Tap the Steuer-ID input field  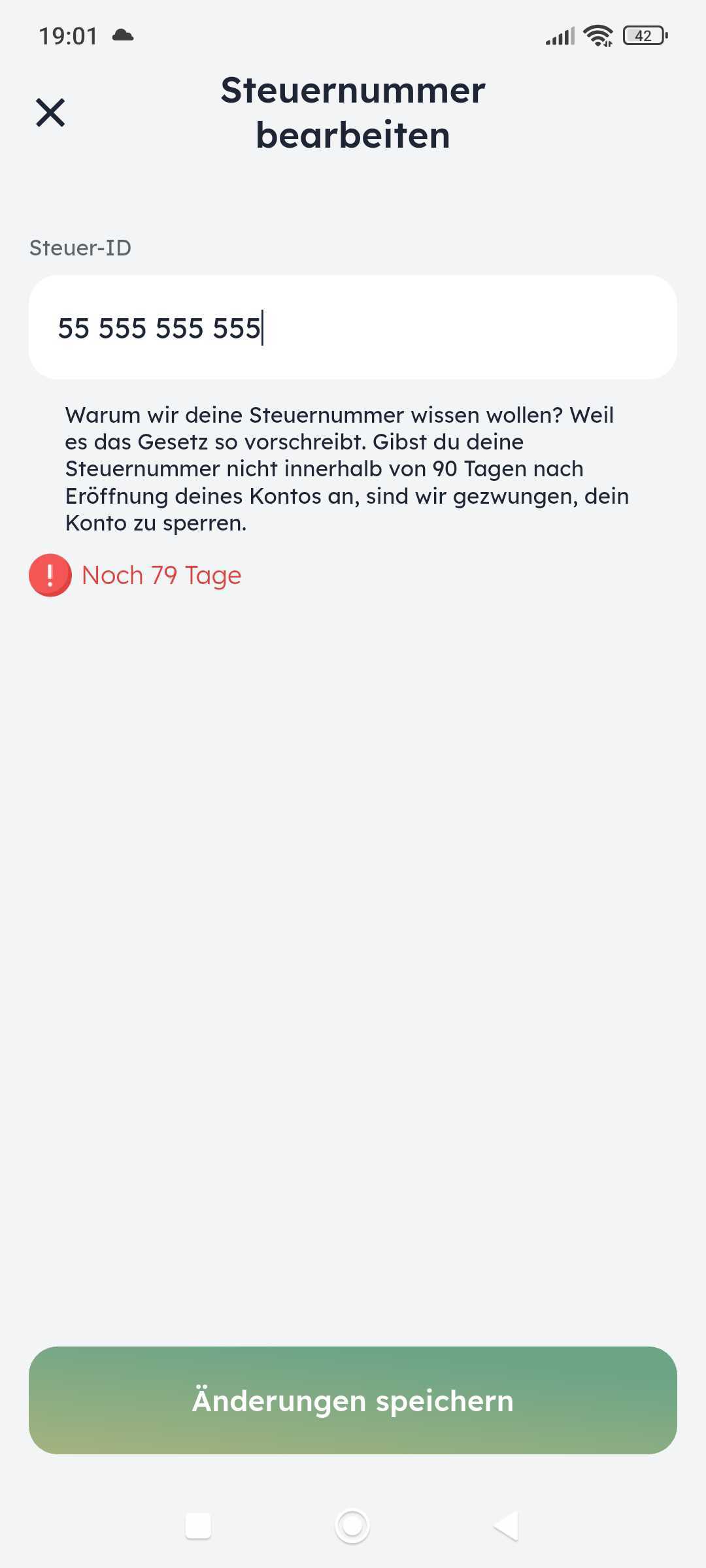tap(353, 327)
